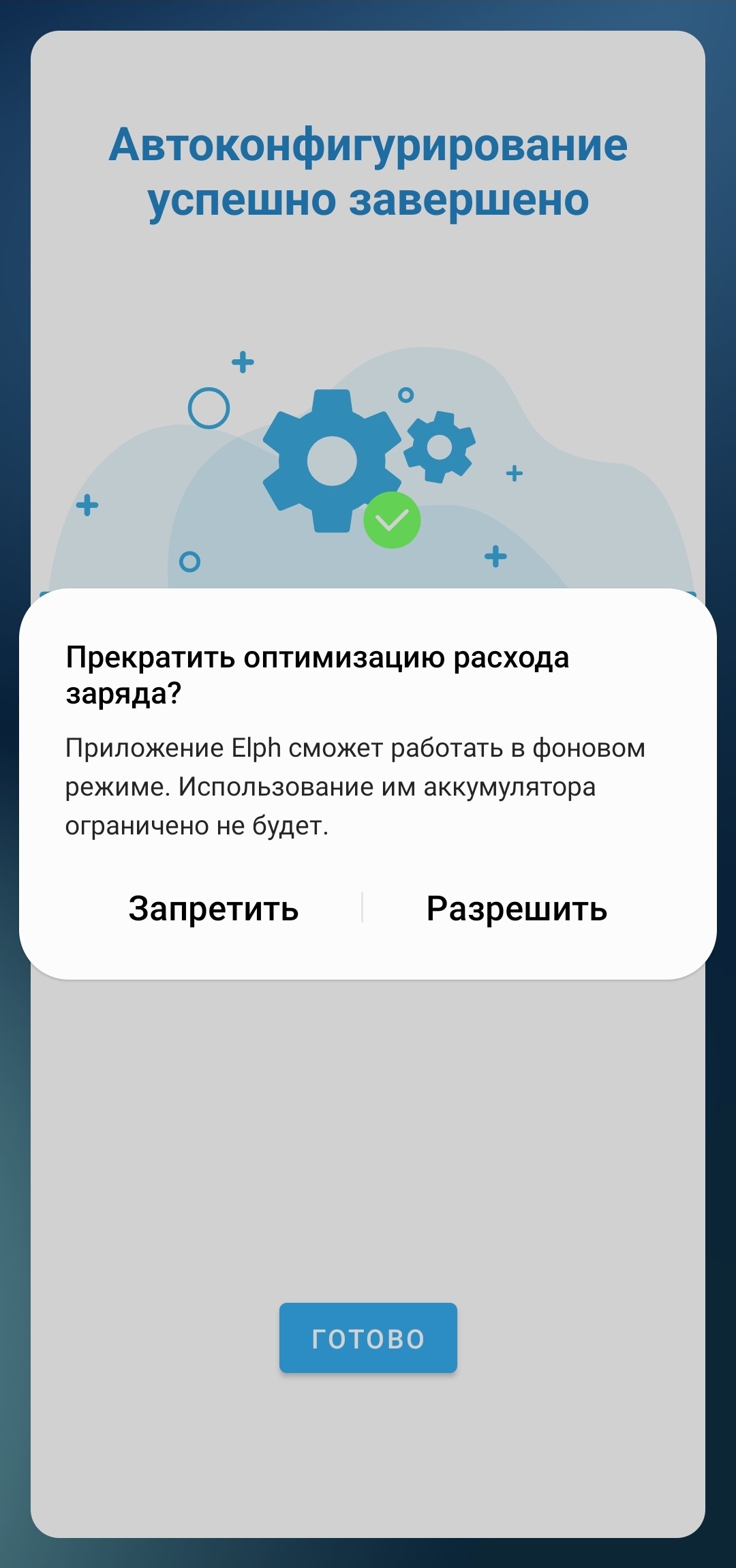Tap the ГОТОВО button

[x=368, y=1339]
